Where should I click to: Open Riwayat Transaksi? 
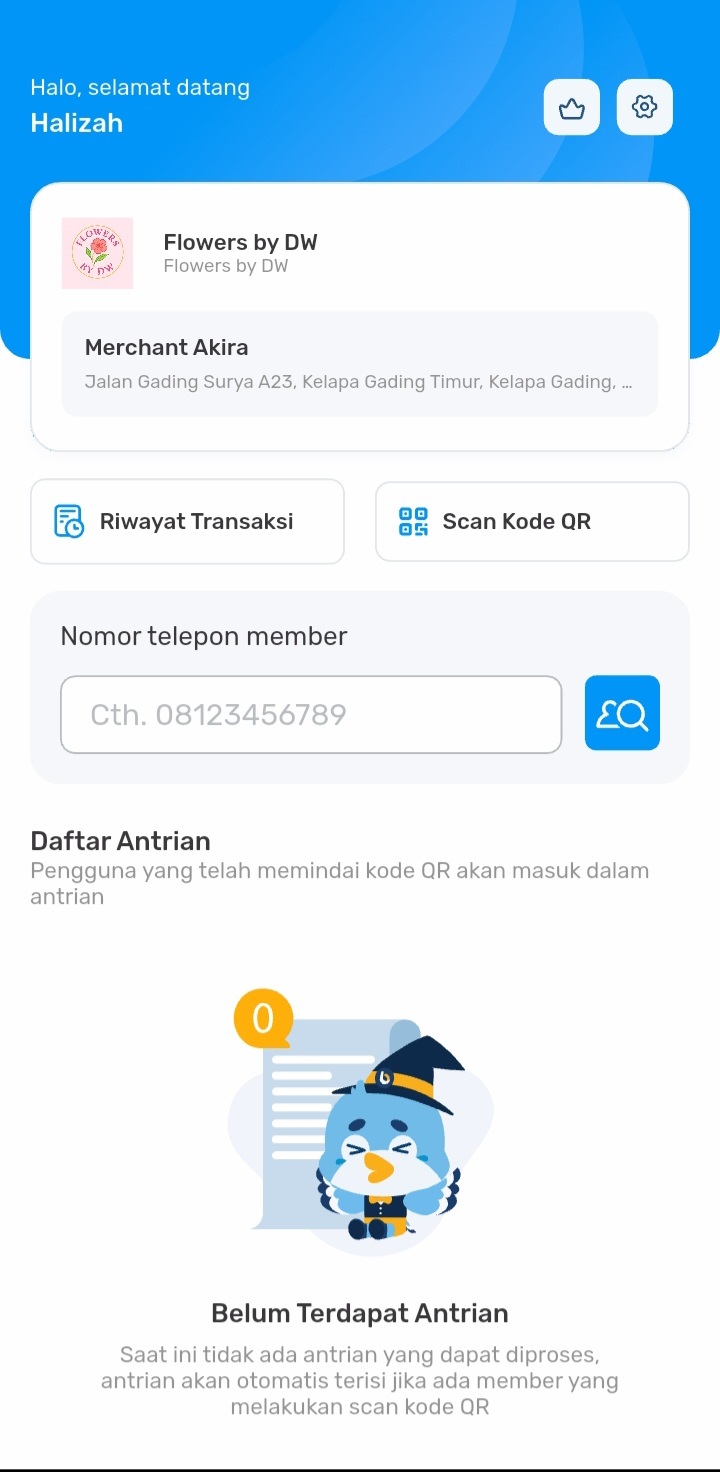click(x=188, y=521)
